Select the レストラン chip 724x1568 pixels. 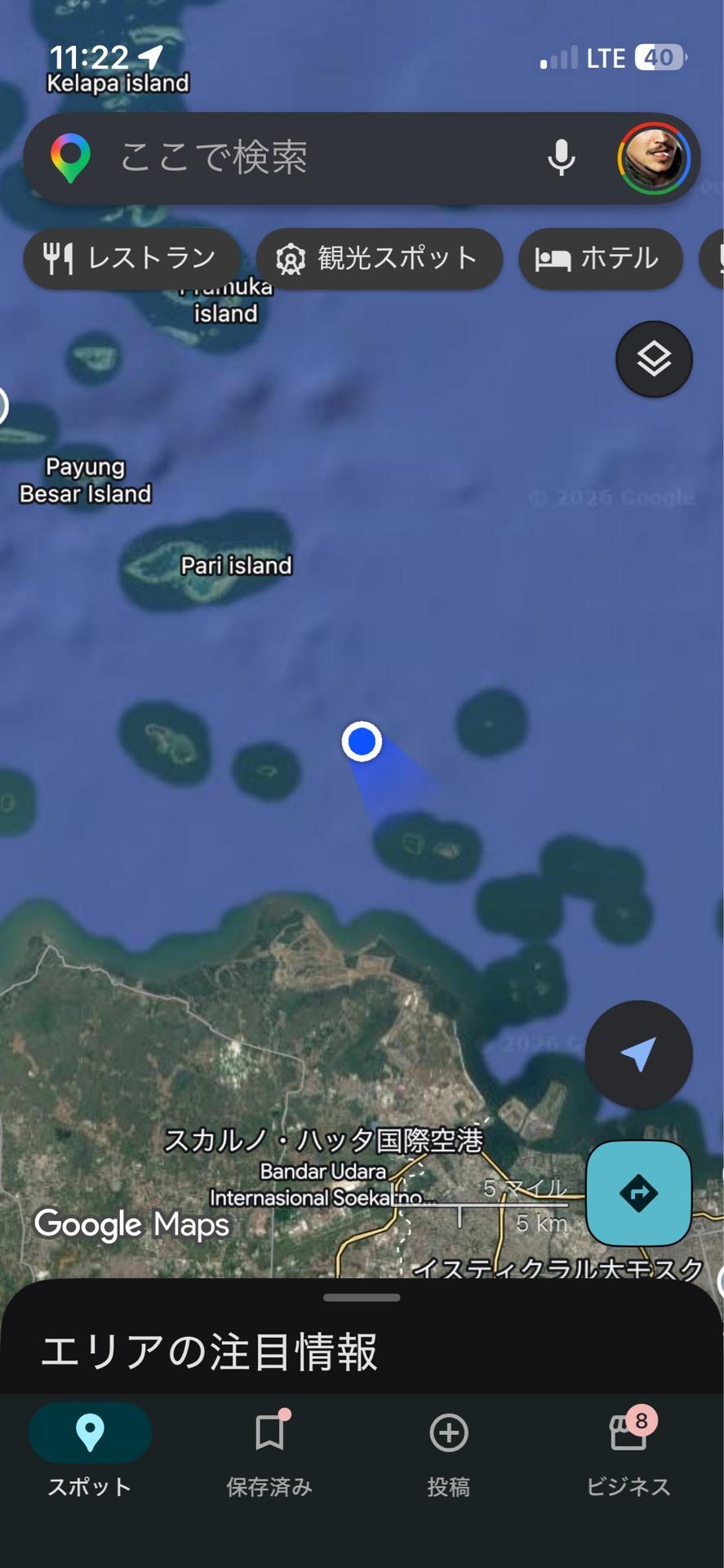pyautogui.click(x=131, y=259)
